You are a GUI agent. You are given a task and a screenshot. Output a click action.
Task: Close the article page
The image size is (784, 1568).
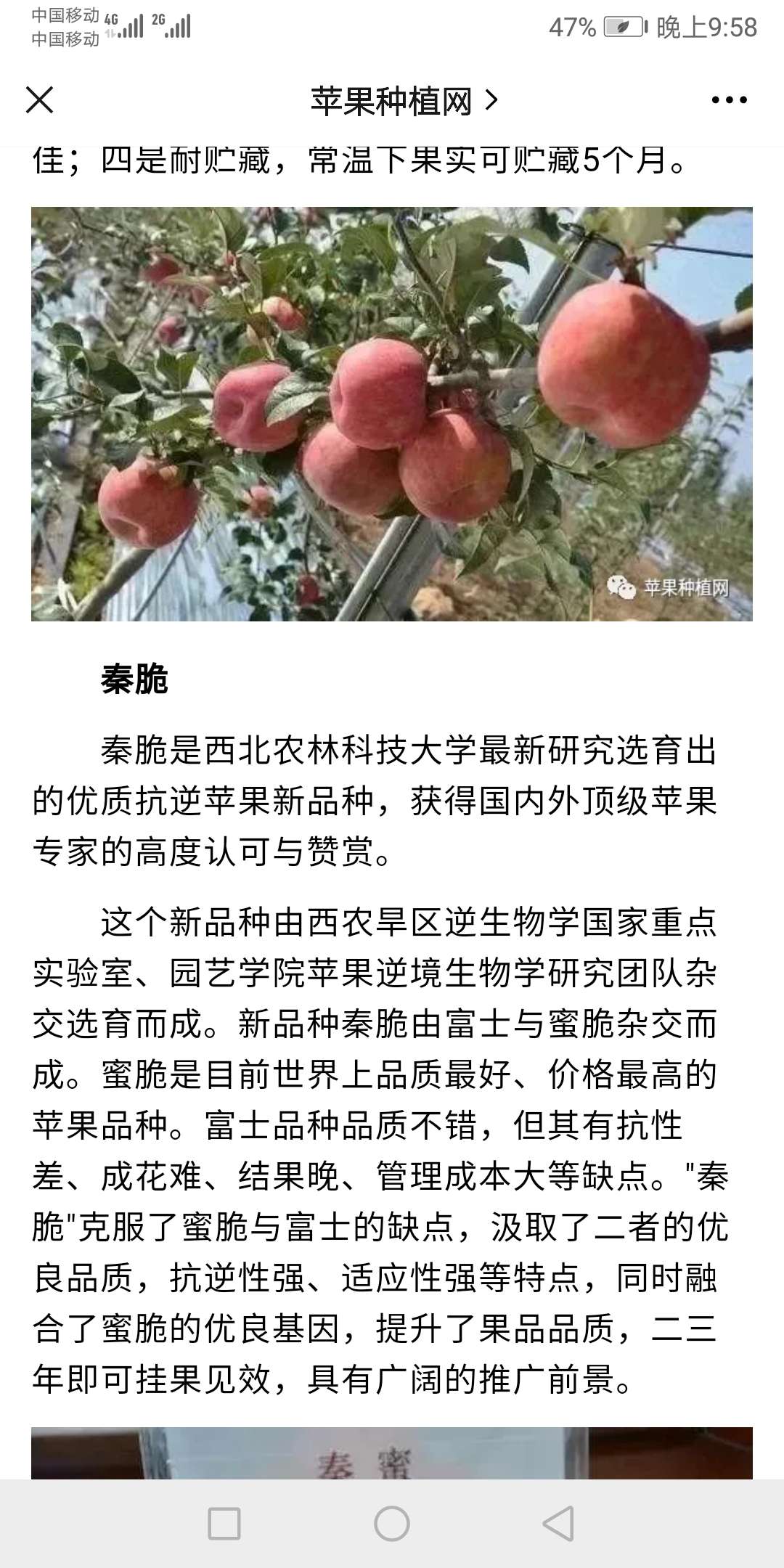click(x=40, y=100)
